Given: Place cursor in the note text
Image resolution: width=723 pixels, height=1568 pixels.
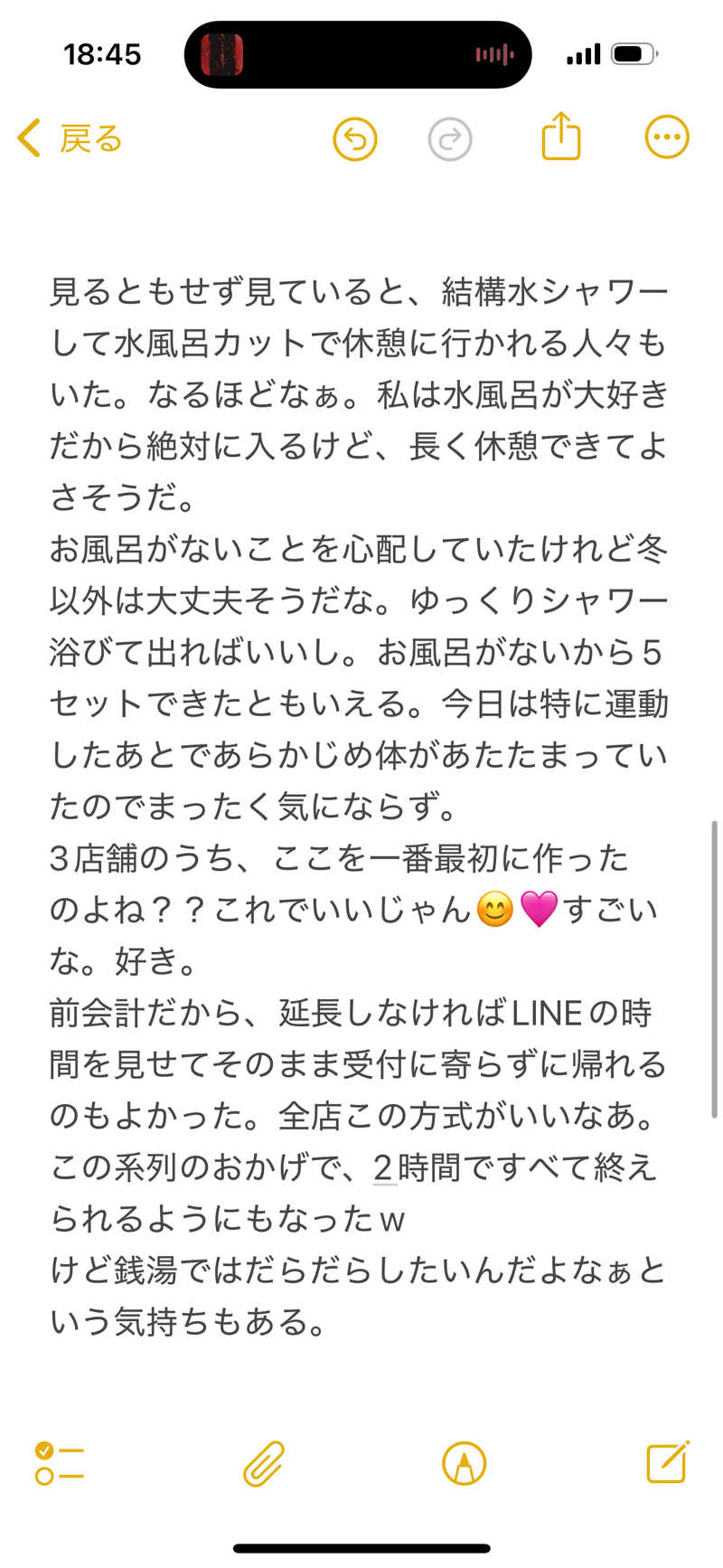Looking at the screenshot, I should pos(360,805).
